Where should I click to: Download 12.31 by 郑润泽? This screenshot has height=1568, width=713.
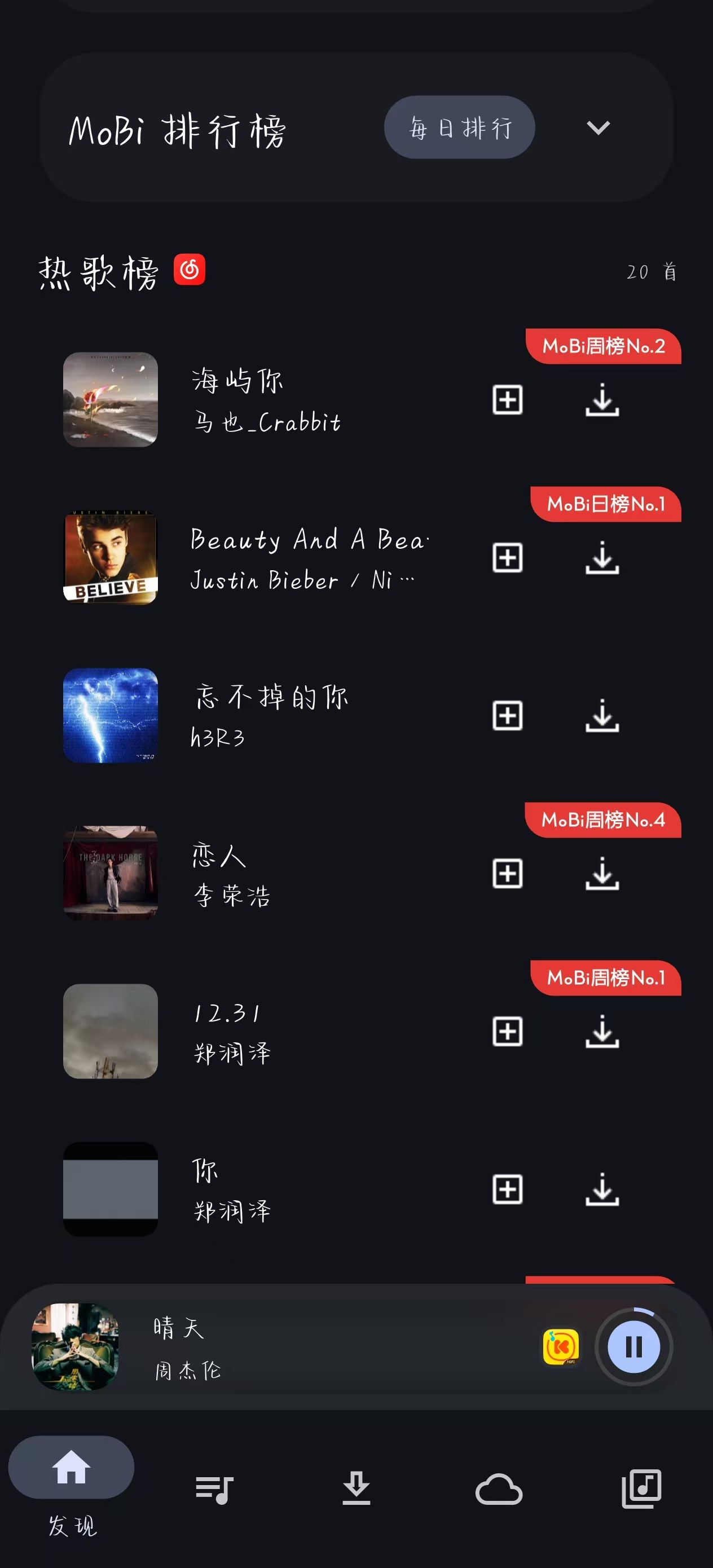coord(602,1032)
